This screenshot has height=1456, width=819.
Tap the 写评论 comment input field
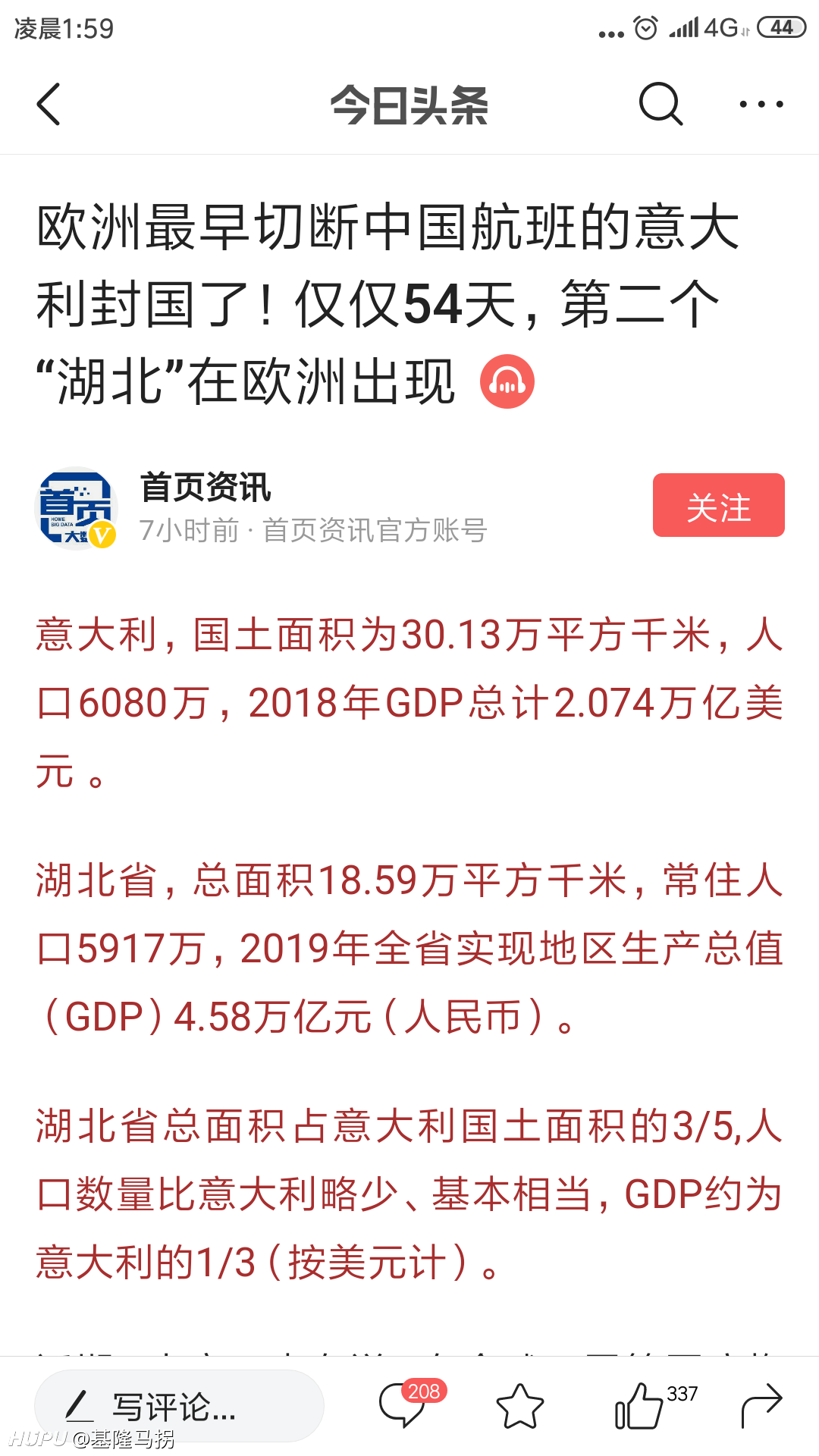(179, 1406)
